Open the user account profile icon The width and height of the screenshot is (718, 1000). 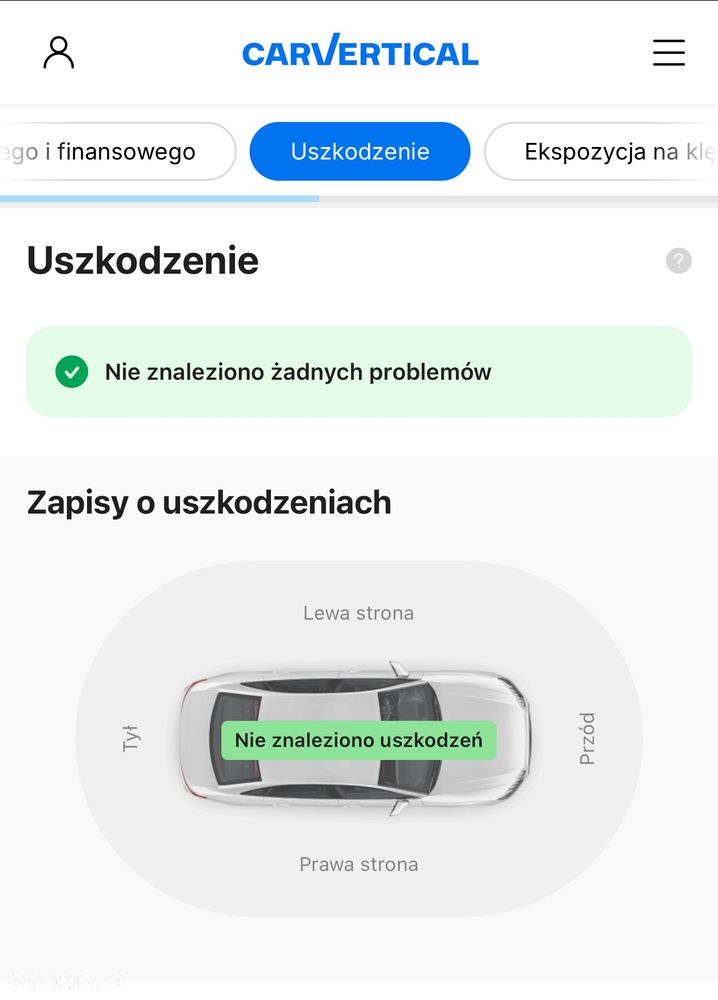pyautogui.click(x=59, y=52)
